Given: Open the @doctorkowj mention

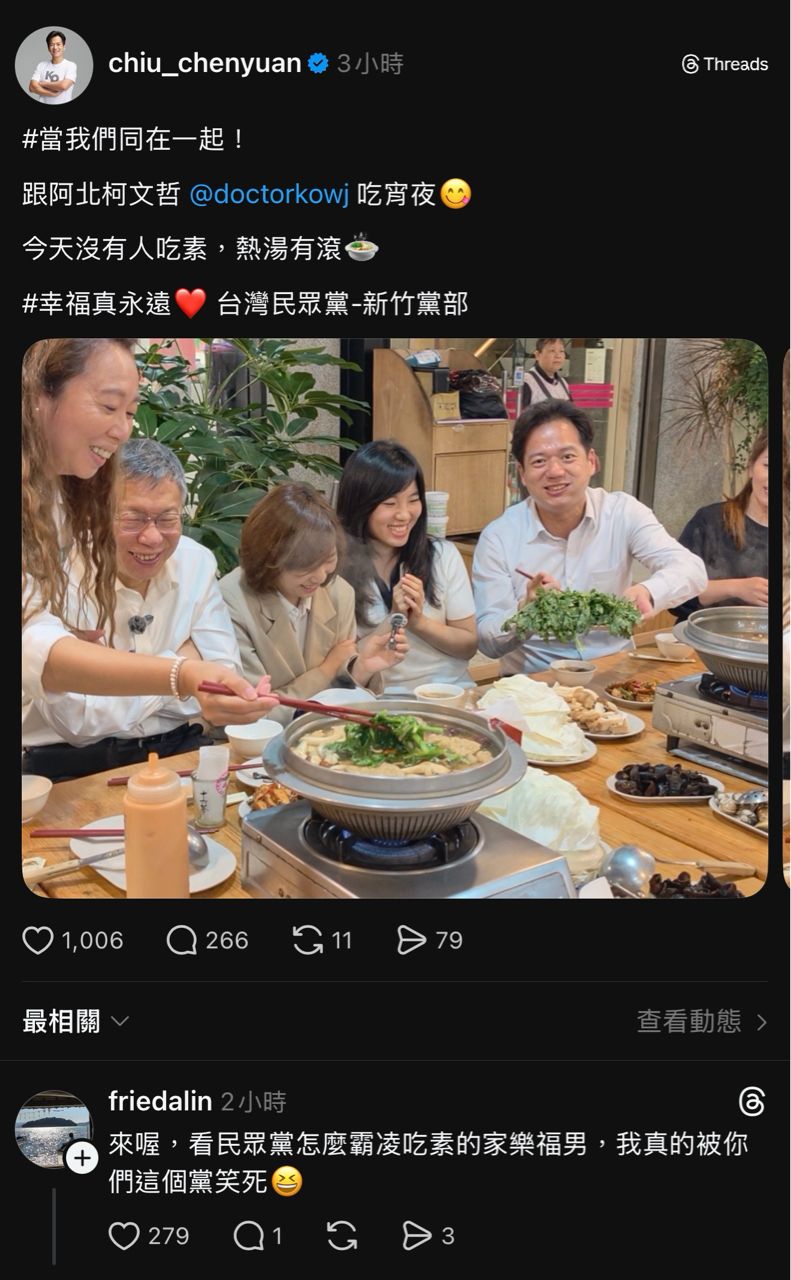Looking at the screenshot, I should click(269, 194).
